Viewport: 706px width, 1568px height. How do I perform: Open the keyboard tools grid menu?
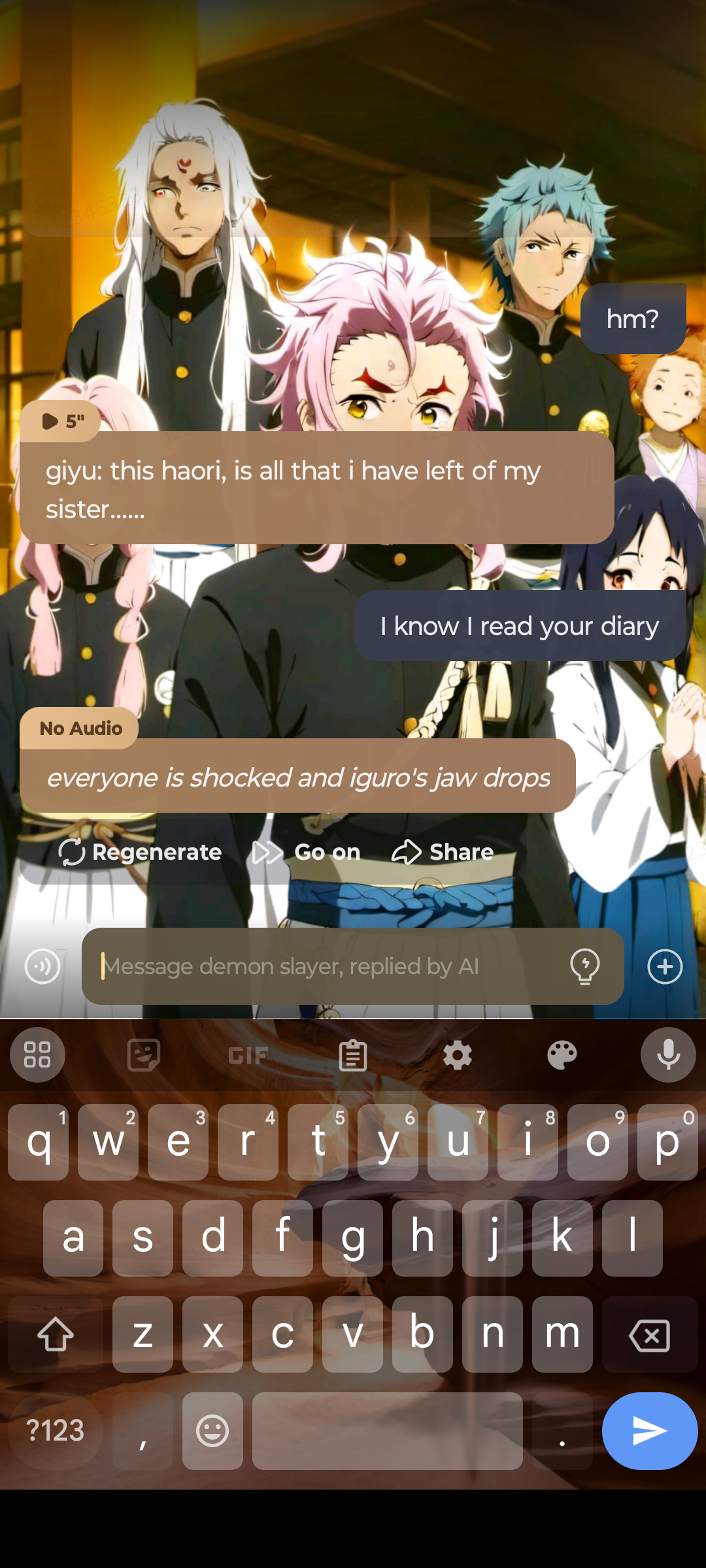pos(37,1055)
